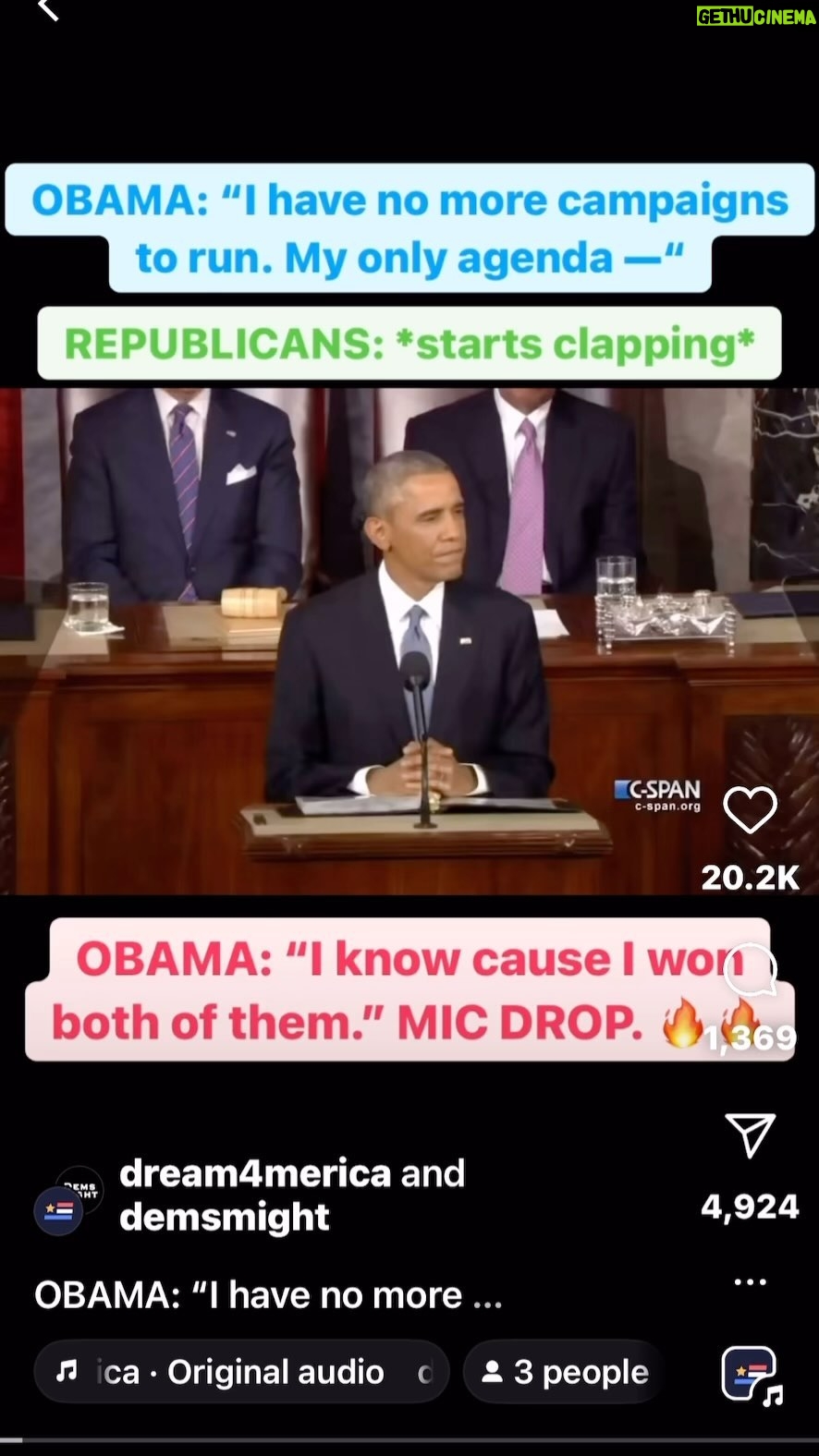Open the dream4merica and demsmight profile names
This screenshot has width=819, height=1456.
click(292, 1195)
